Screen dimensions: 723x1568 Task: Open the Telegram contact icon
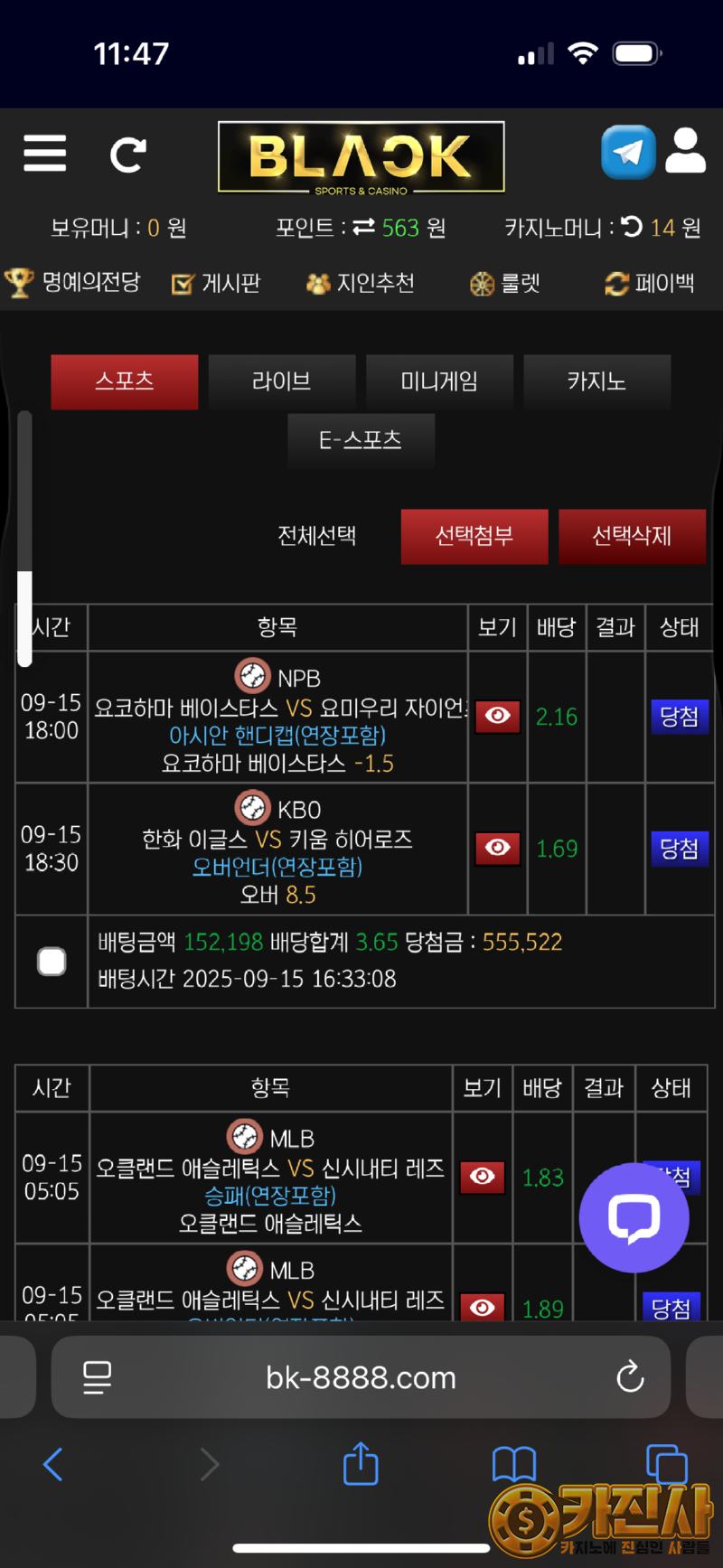pyautogui.click(x=628, y=152)
